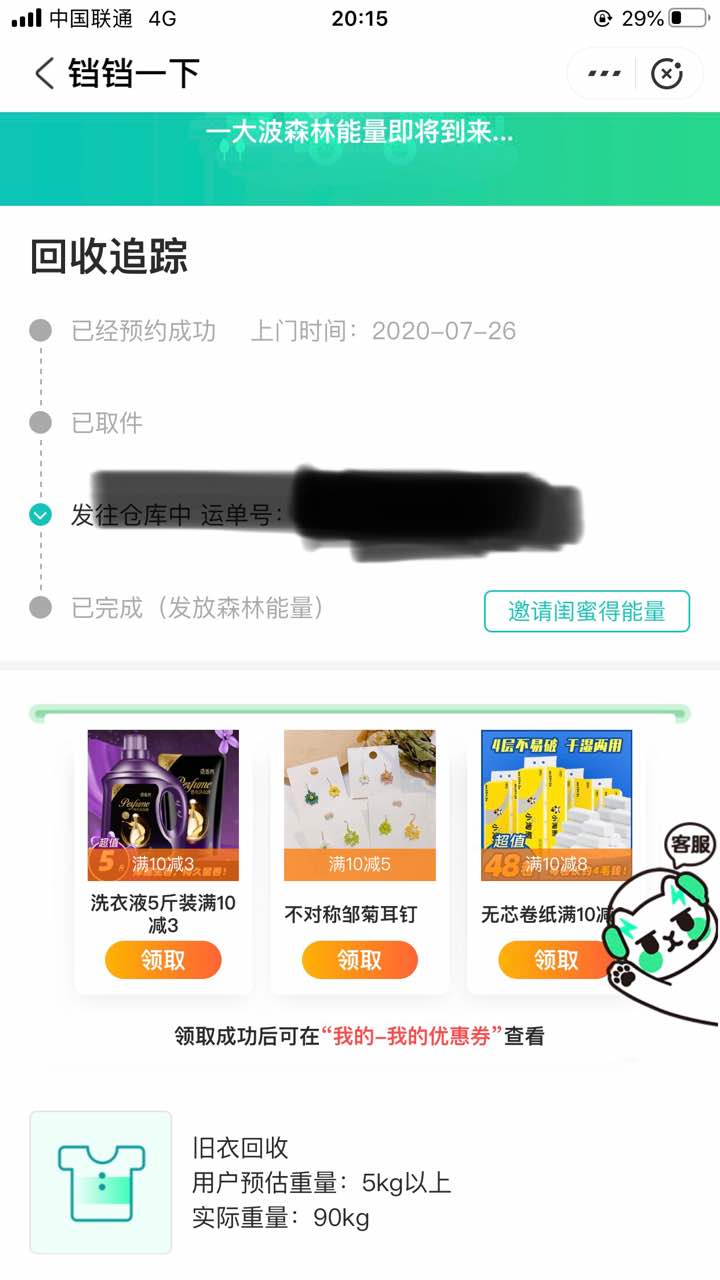Image resolution: width=720 pixels, height=1280 pixels.
Task: Open the green forest energy banner
Action: pos(360,158)
